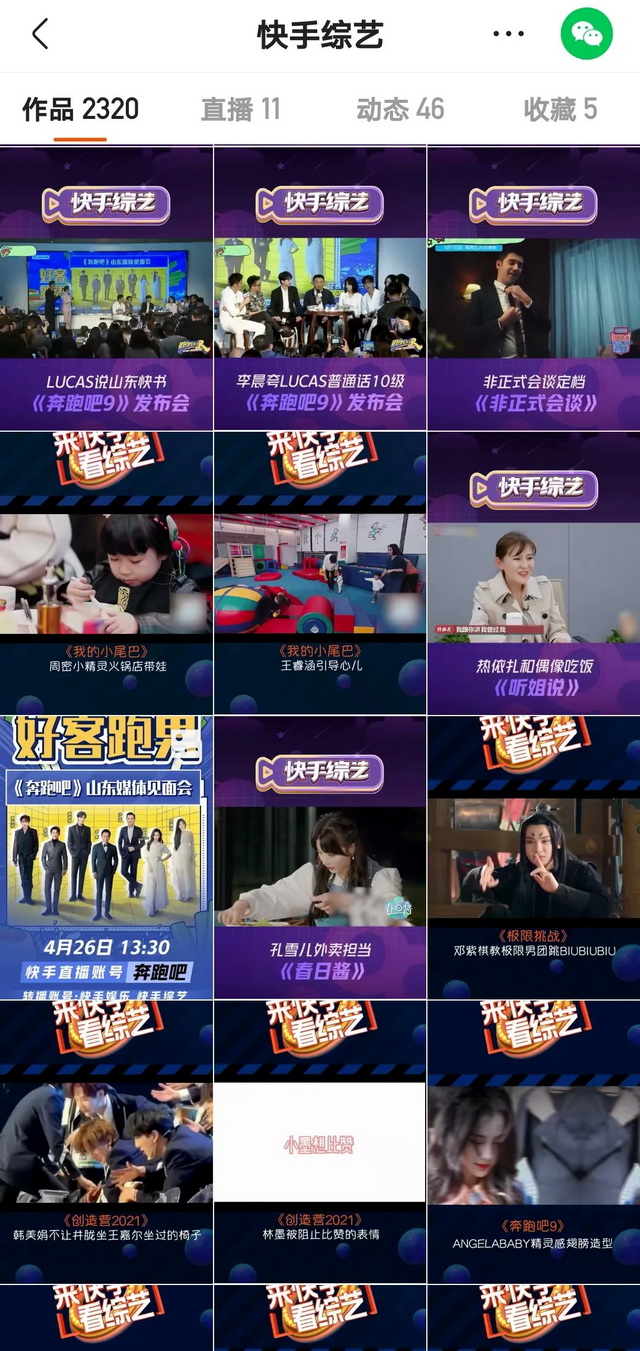640x1351 pixels.
Task: Switch to the 直播 11 tab
Action: 240,110
